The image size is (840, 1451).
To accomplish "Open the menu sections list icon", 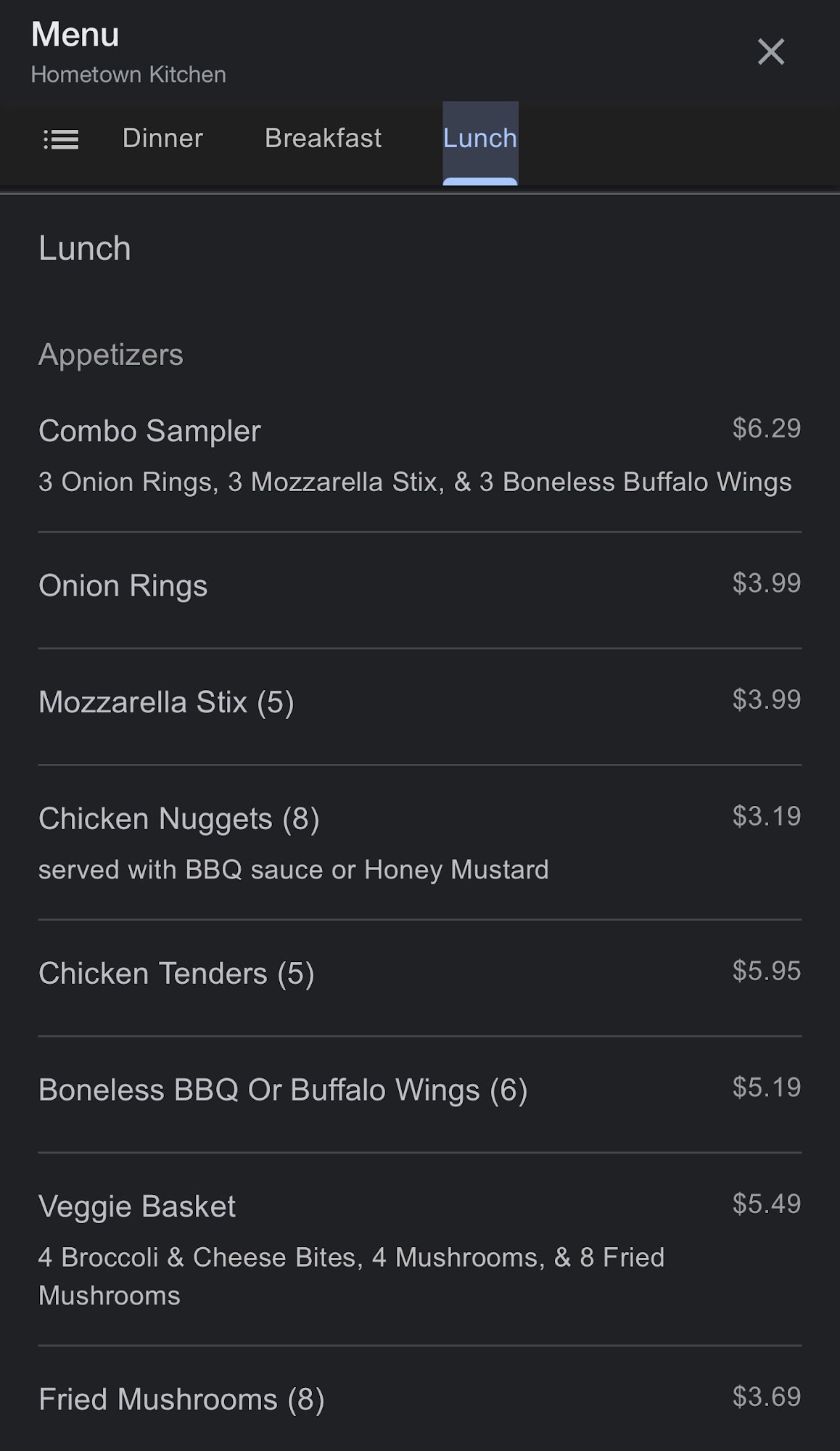I will (x=61, y=139).
